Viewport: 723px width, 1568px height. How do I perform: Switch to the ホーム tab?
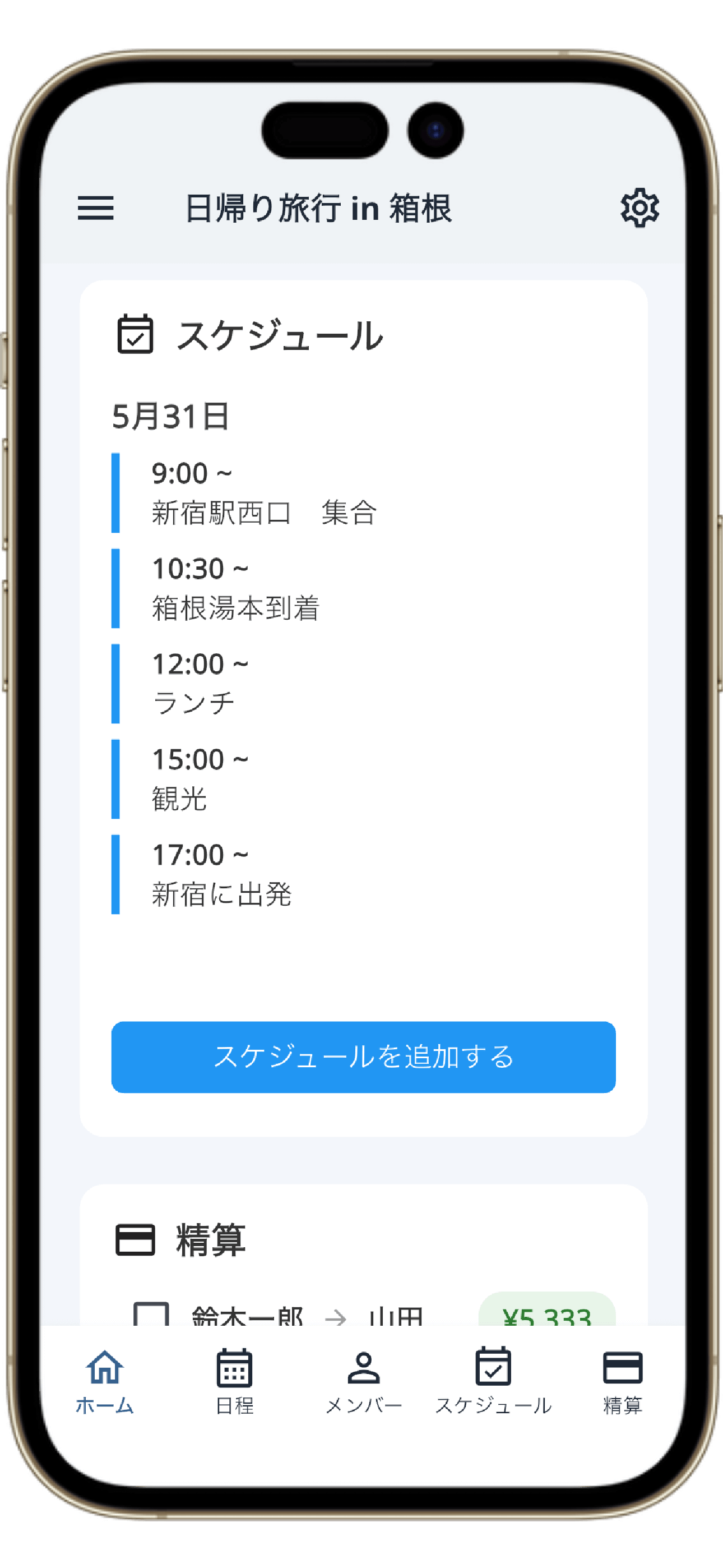click(x=105, y=1381)
